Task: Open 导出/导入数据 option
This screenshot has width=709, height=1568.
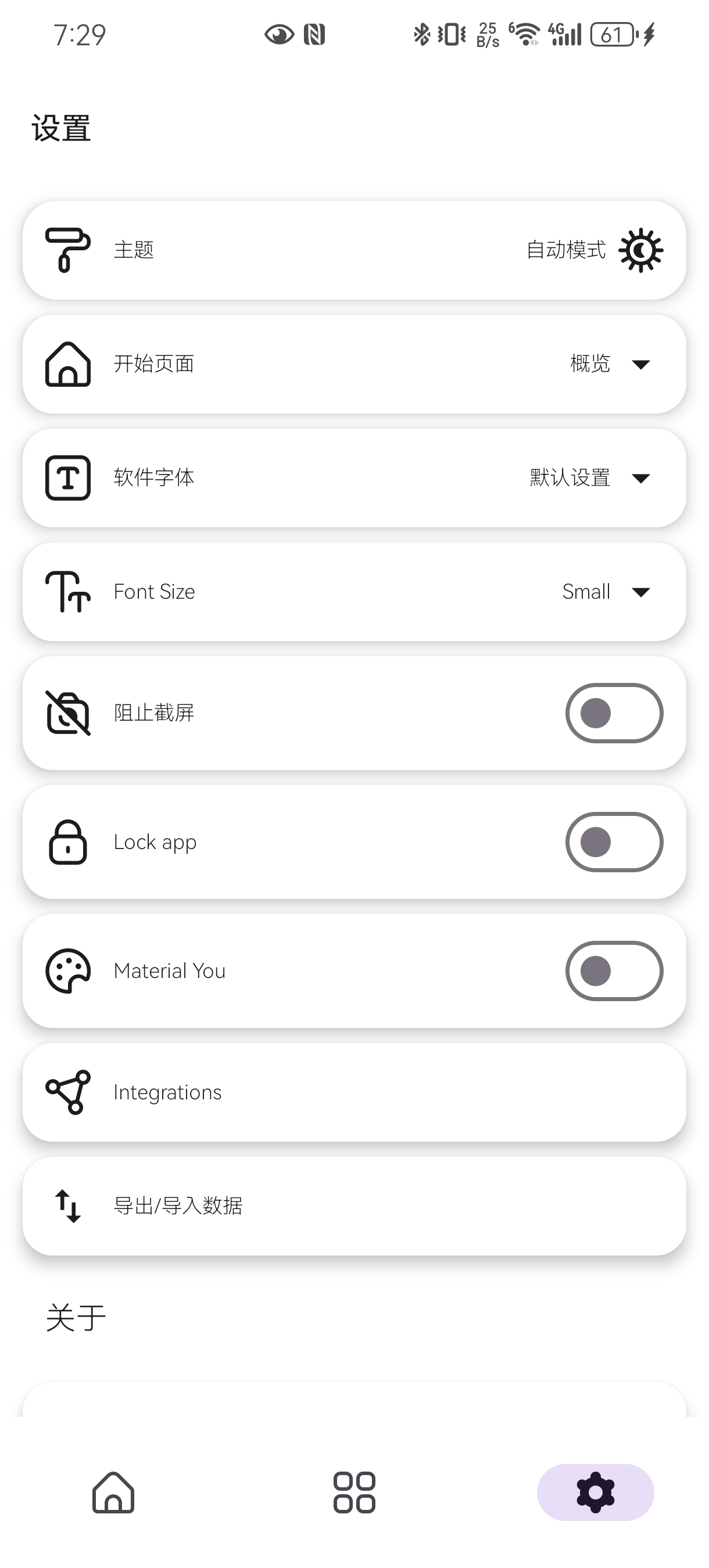Action: [353, 1206]
